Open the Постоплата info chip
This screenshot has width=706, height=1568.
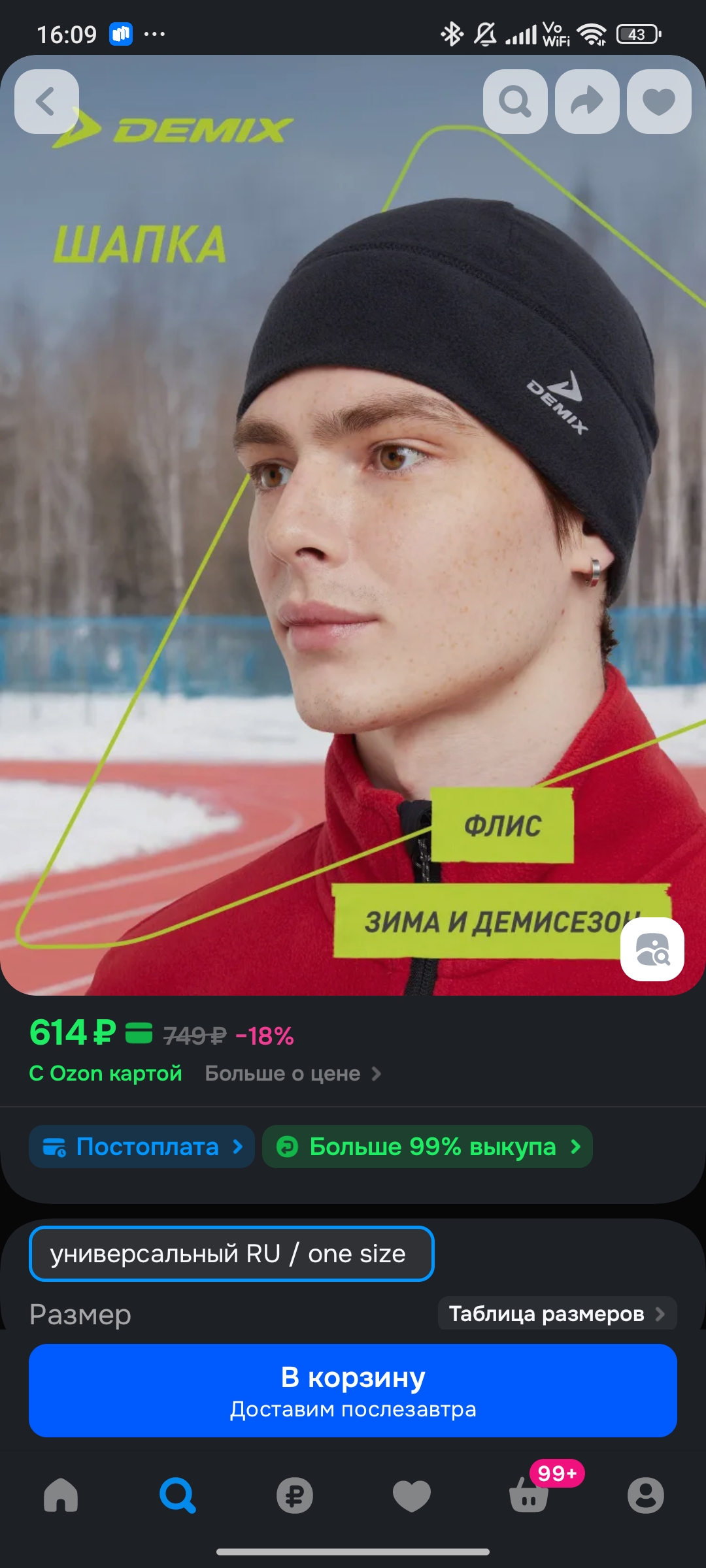pos(142,1147)
